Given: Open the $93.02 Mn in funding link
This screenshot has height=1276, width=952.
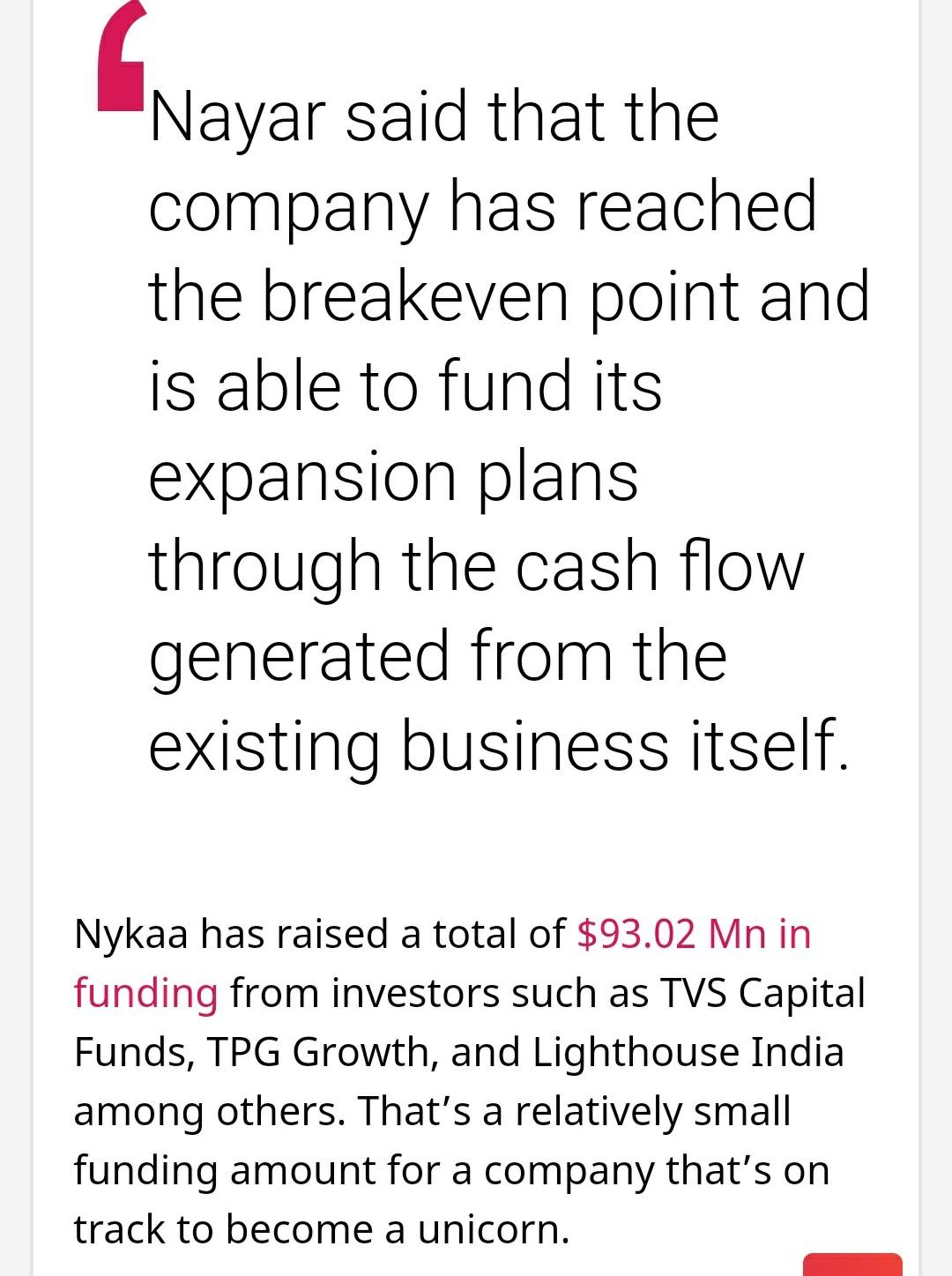Looking at the screenshot, I should 693,934.
